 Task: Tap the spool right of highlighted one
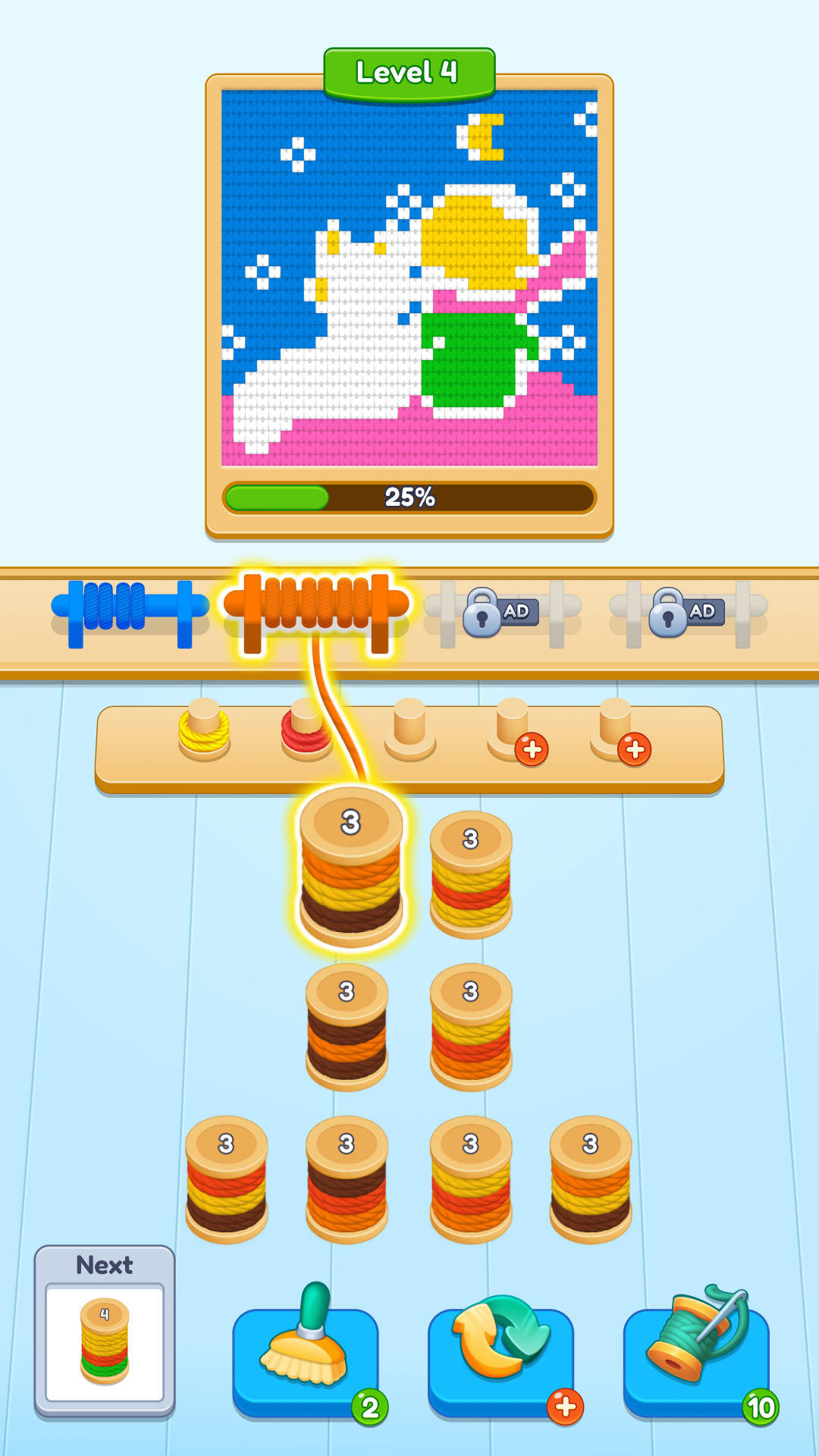pyautogui.click(x=471, y=874)
